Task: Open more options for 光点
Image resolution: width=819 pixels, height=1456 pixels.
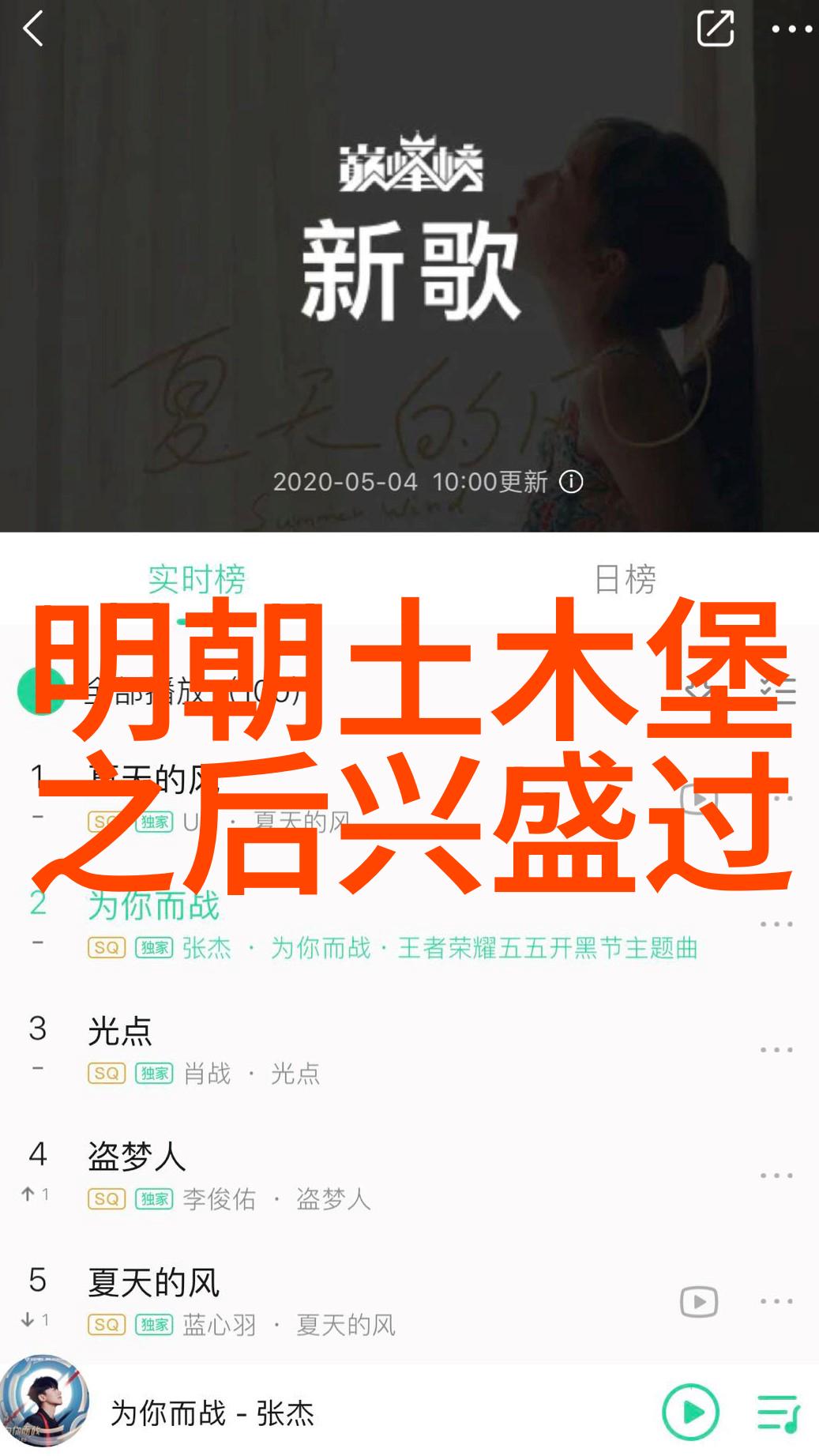Action: pyautogui.click(x=776, y=1050)
